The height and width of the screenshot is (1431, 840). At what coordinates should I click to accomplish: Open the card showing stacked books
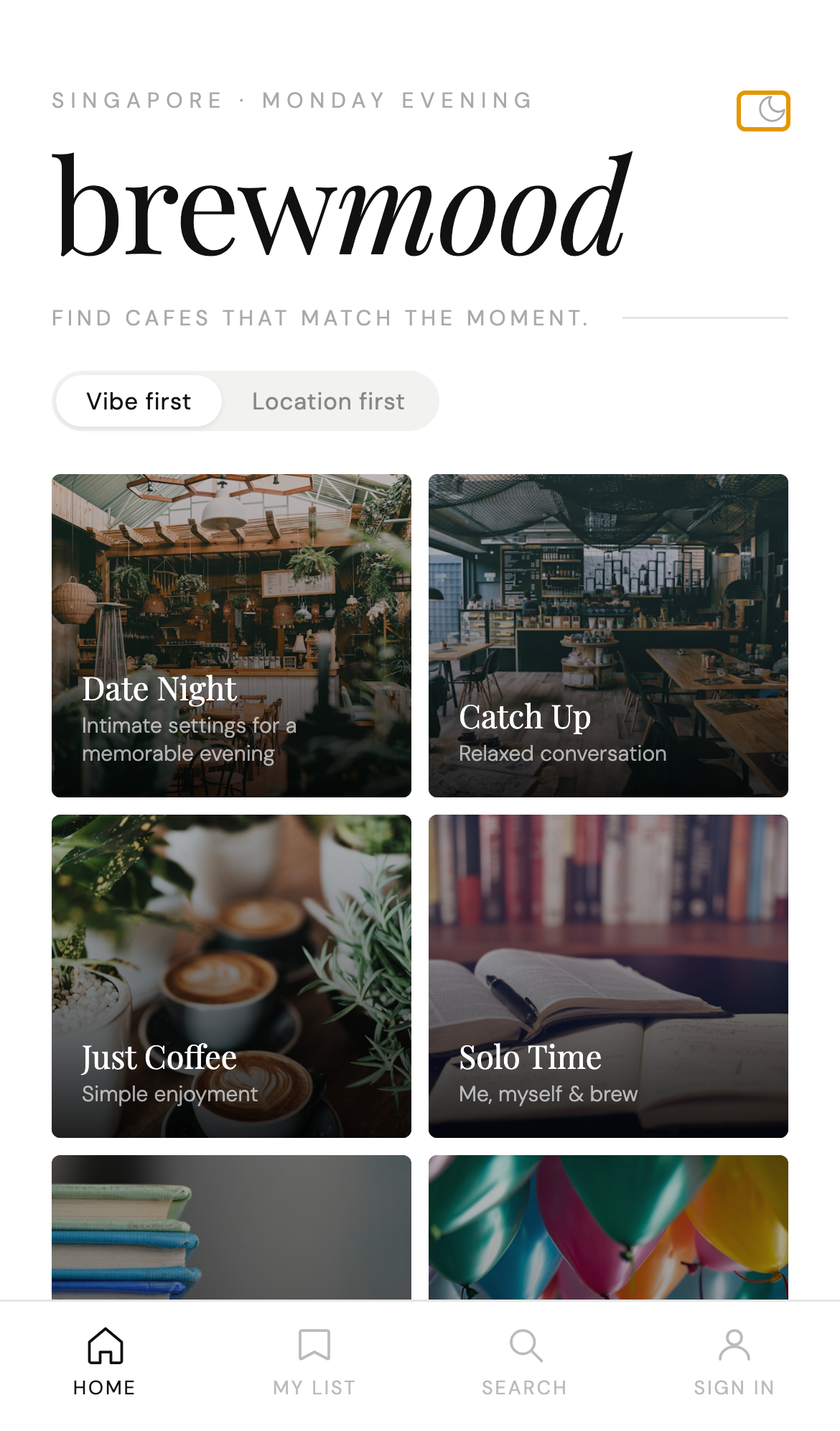tap(231, 1227)
